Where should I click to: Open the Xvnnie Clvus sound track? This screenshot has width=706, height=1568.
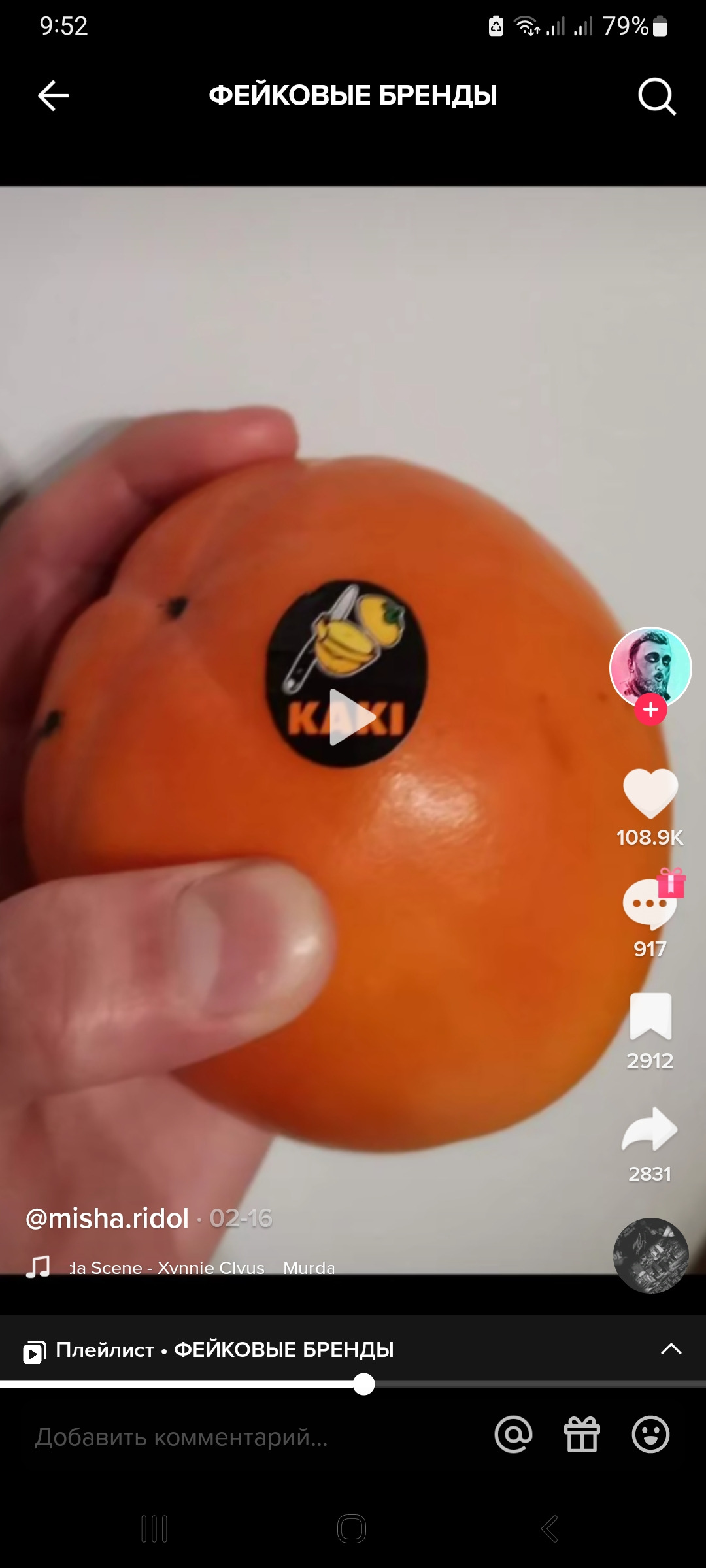[196, 1267]
